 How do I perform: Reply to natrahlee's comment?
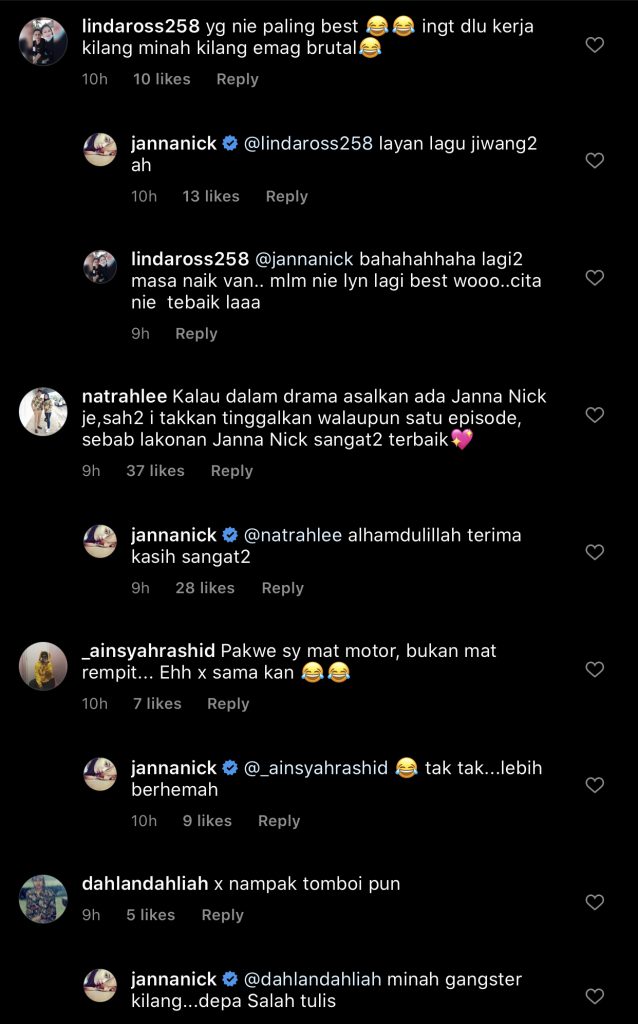231,471
